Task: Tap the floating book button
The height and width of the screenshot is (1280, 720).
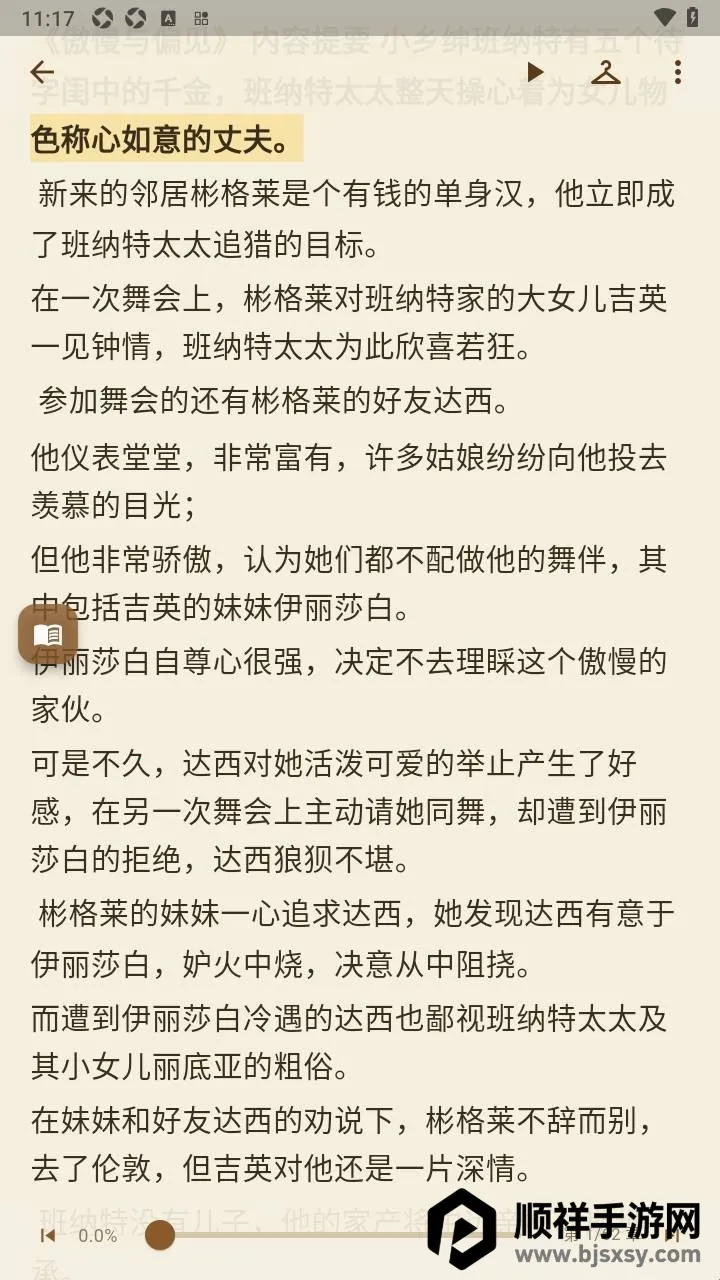Action: 48,634
